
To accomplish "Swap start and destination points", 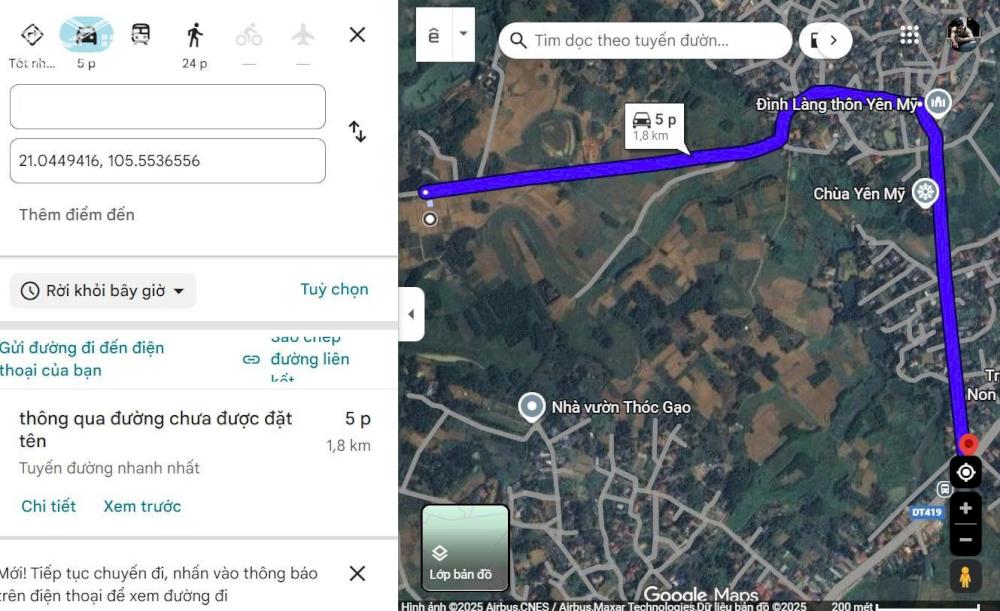I will click(357, 132).
